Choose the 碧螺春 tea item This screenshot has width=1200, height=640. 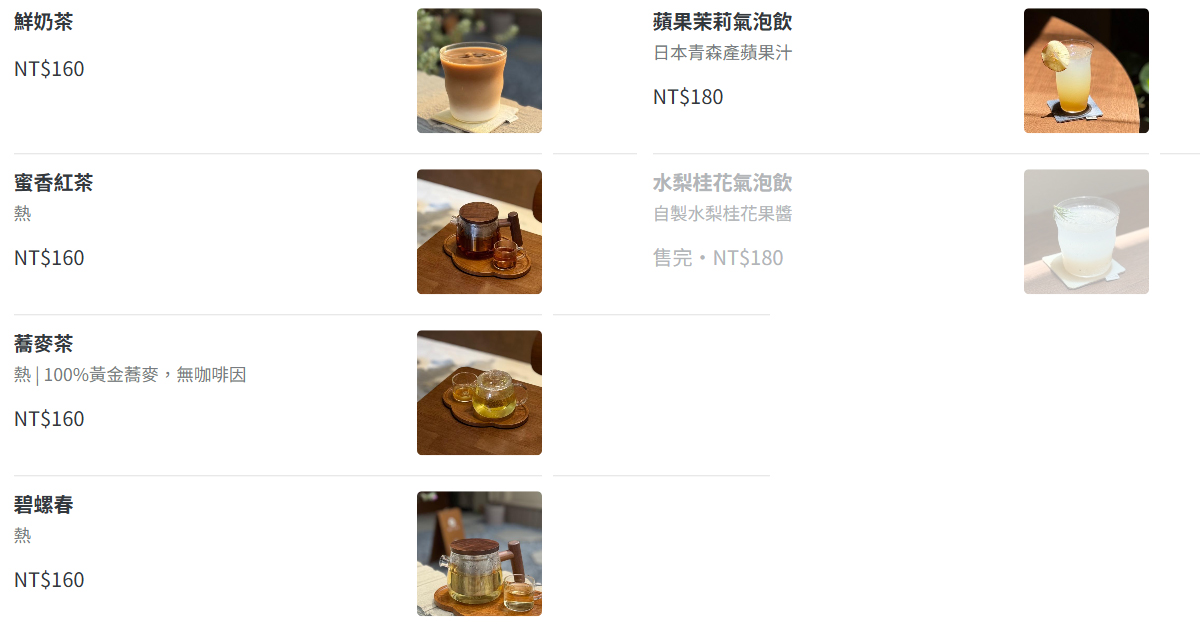pyautogui.click(x=43, y=505)
